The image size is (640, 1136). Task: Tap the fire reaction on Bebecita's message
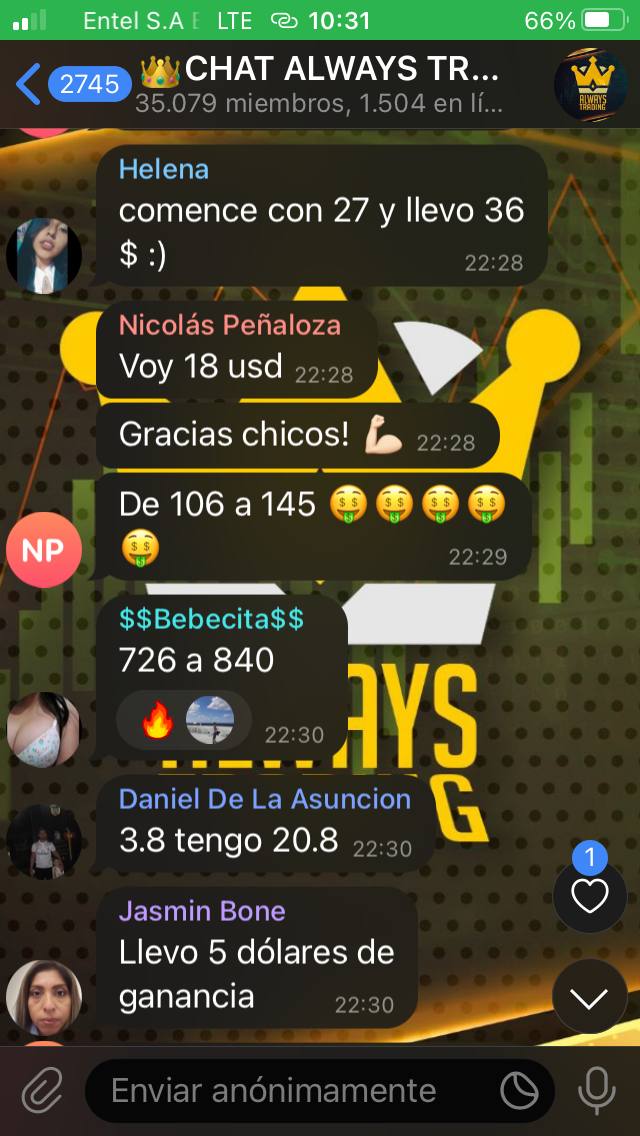(x=158, y=719)
